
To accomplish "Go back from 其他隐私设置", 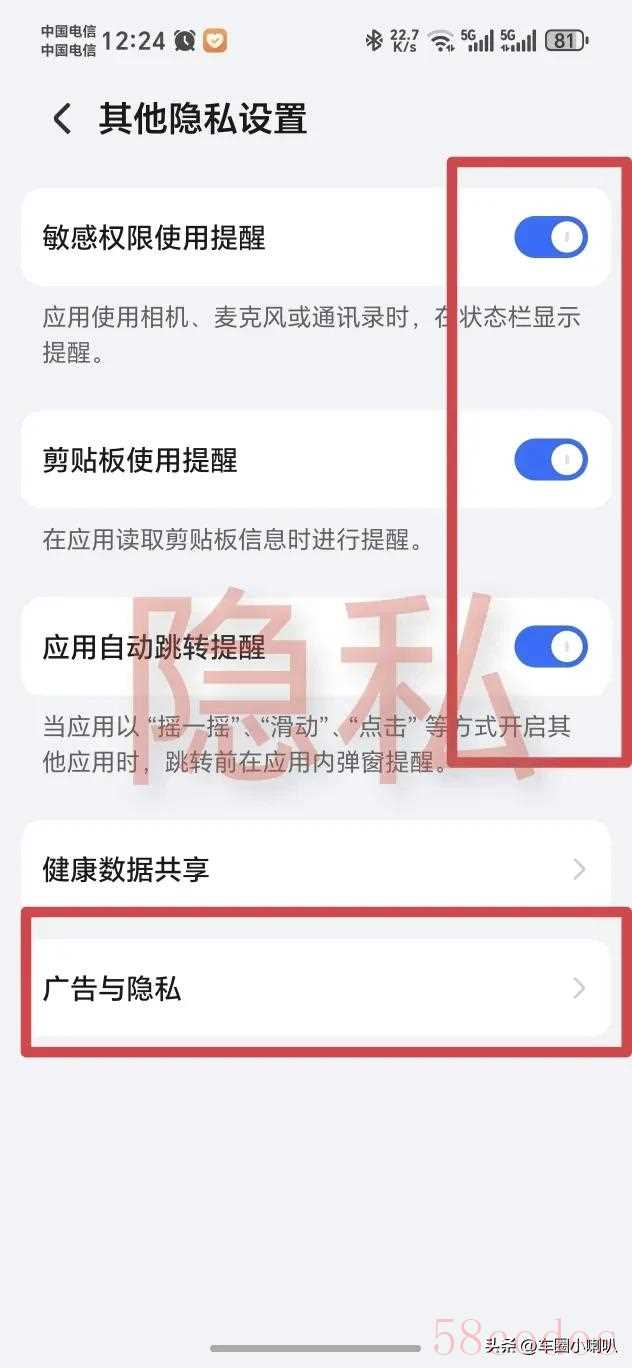I will [62, 119].
